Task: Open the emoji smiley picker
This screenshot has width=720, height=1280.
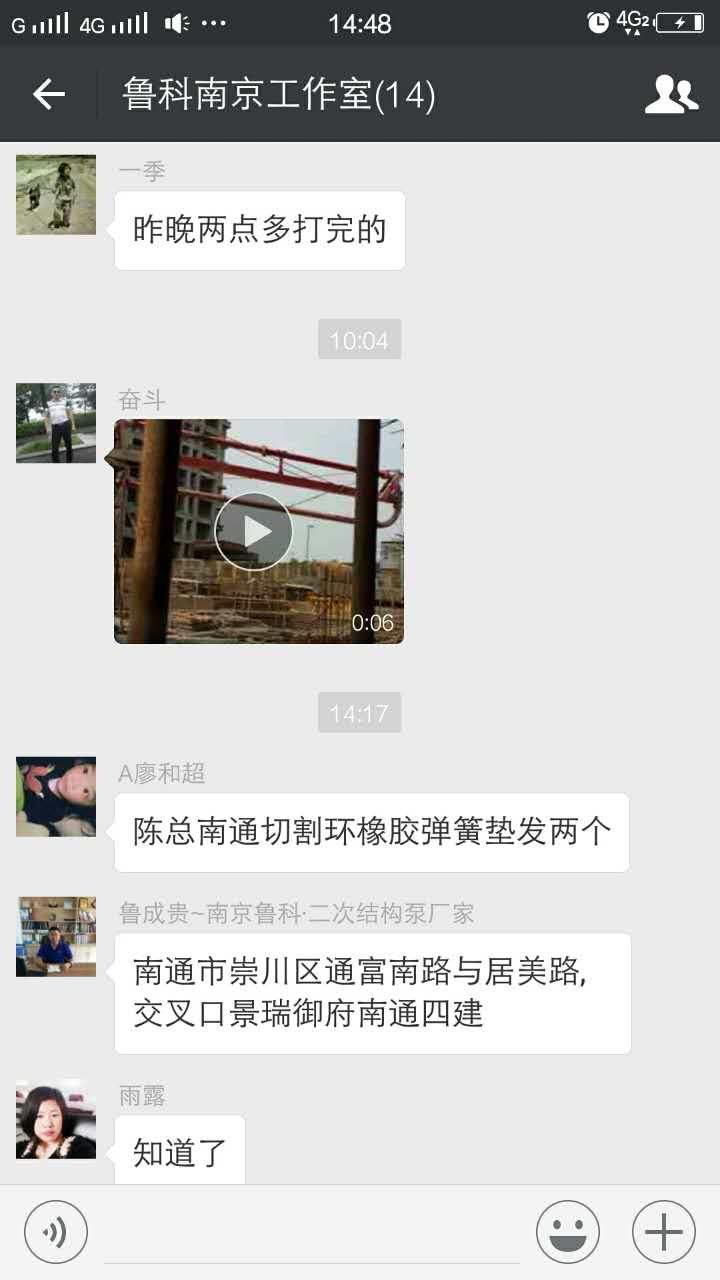Action: (567, 1231)
